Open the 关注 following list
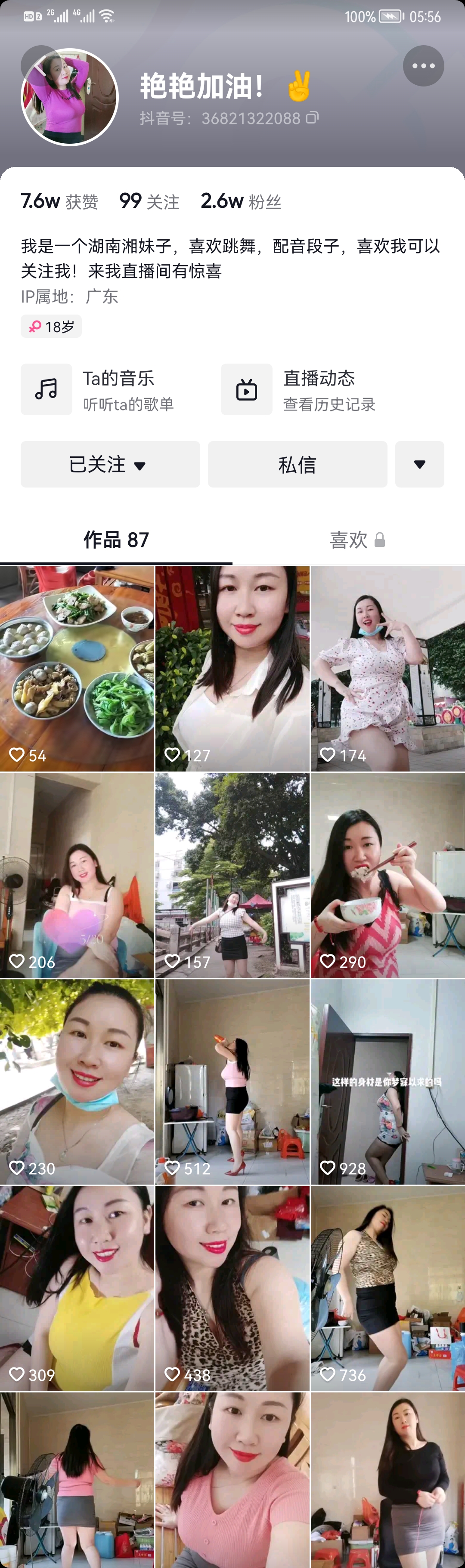Viewport: 465px width, 1568px height. click(x=149, y=201)
